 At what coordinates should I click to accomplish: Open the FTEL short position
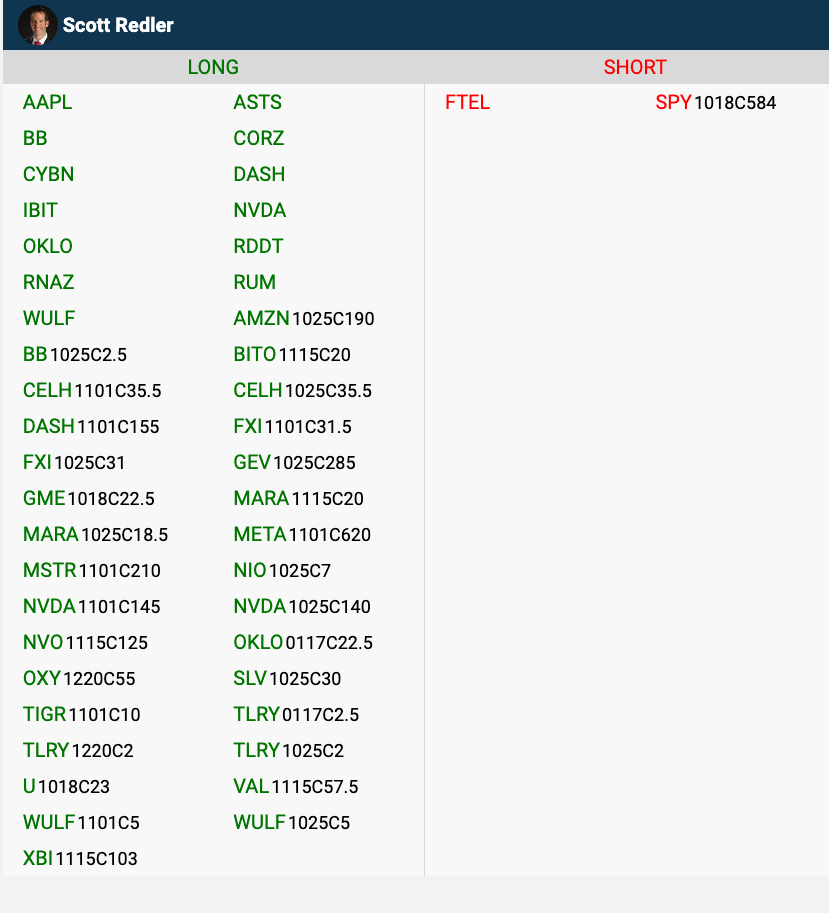coord(467,103)
